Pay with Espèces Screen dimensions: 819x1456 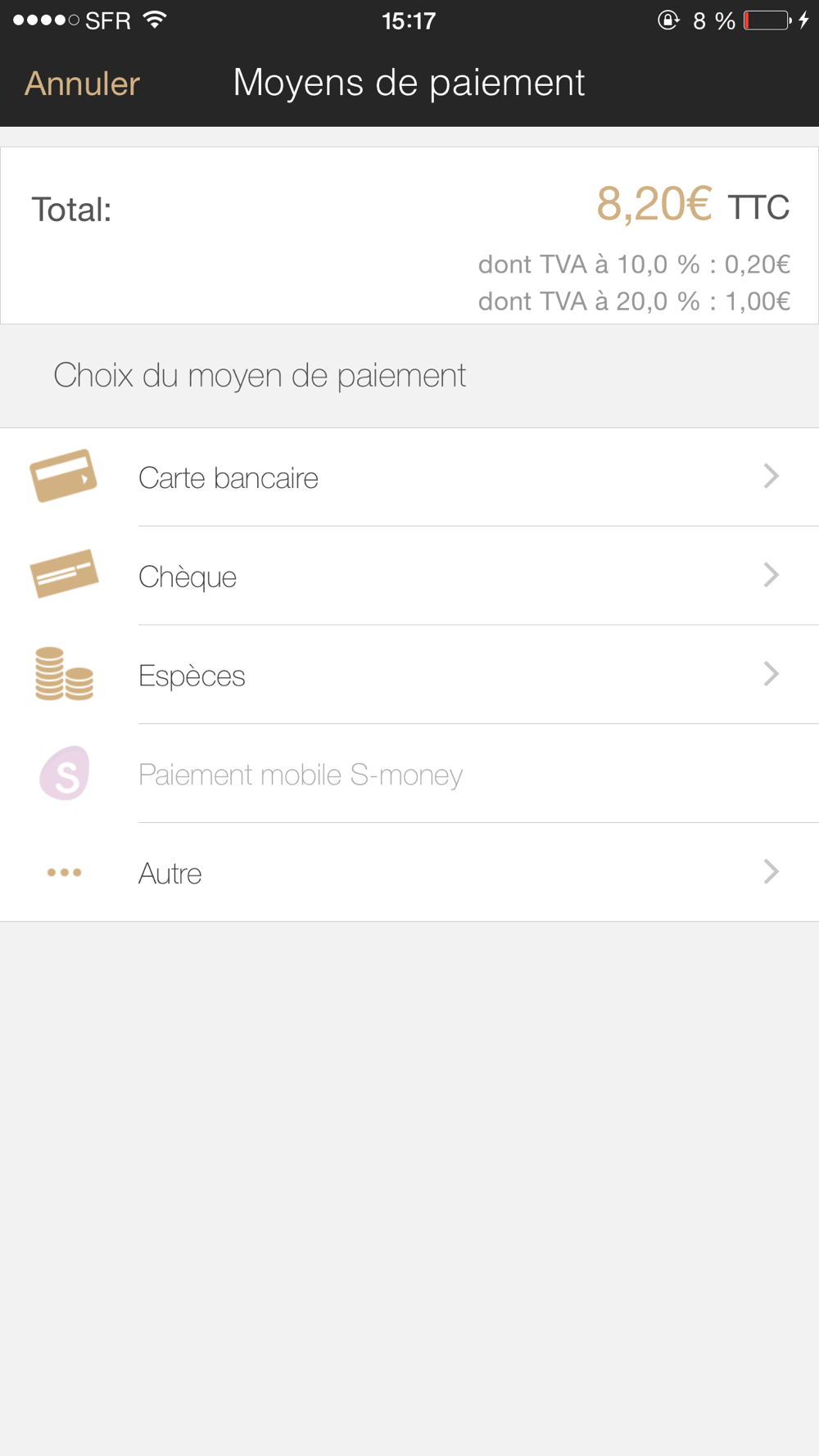[409, 676]
